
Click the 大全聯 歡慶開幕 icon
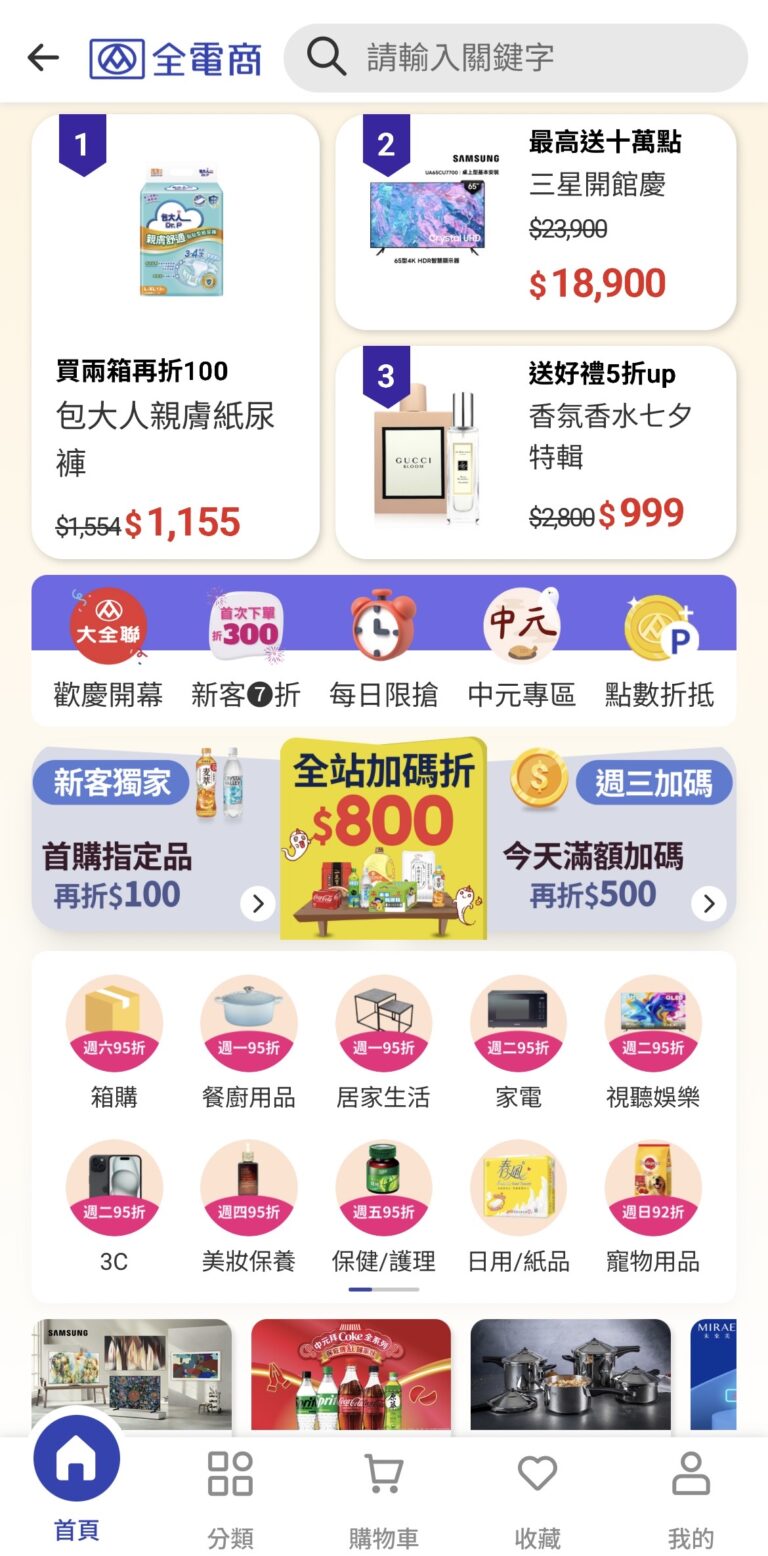point(108,624)
